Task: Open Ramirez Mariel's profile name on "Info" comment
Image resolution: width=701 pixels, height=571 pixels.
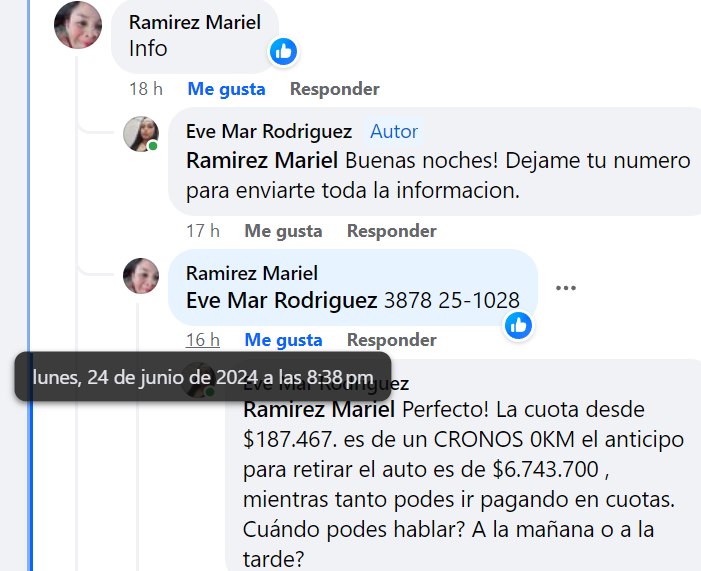Action: (195, 22)
